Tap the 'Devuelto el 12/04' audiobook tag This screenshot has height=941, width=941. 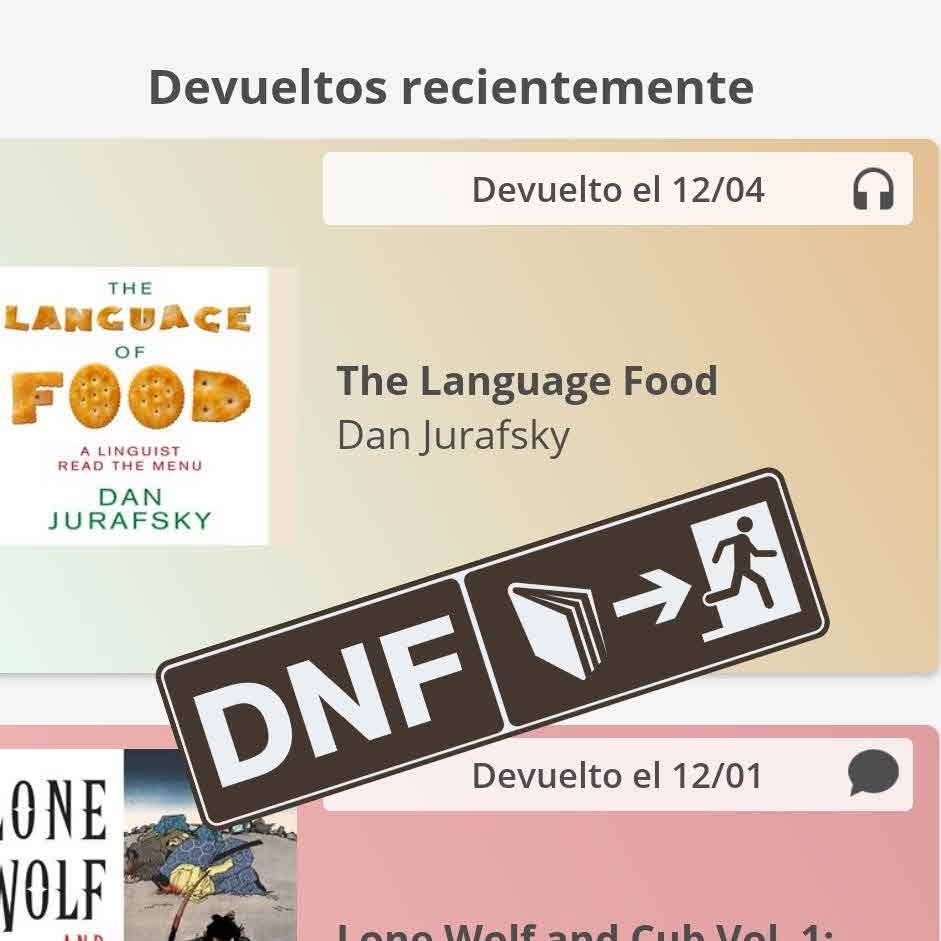pos(617,189)
